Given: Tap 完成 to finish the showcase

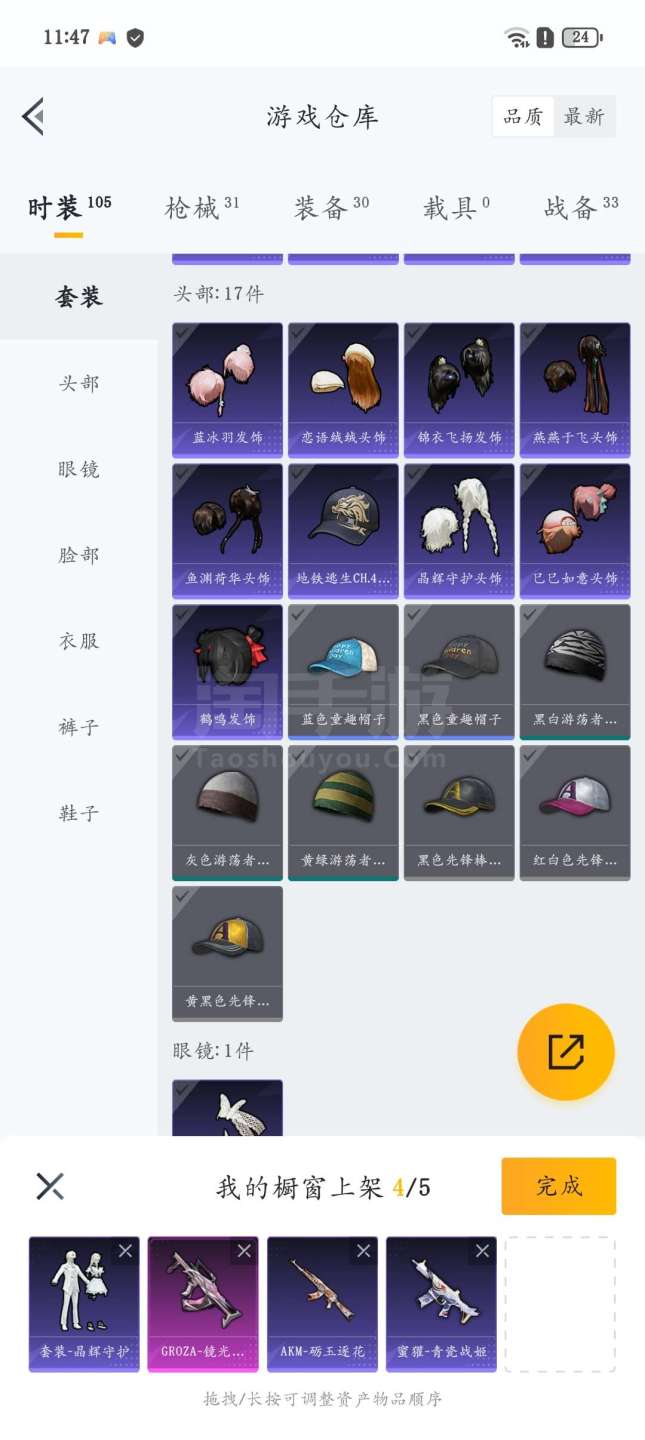Looking at the screenshot, I should pyautogui.click(x=558, y=1186).
